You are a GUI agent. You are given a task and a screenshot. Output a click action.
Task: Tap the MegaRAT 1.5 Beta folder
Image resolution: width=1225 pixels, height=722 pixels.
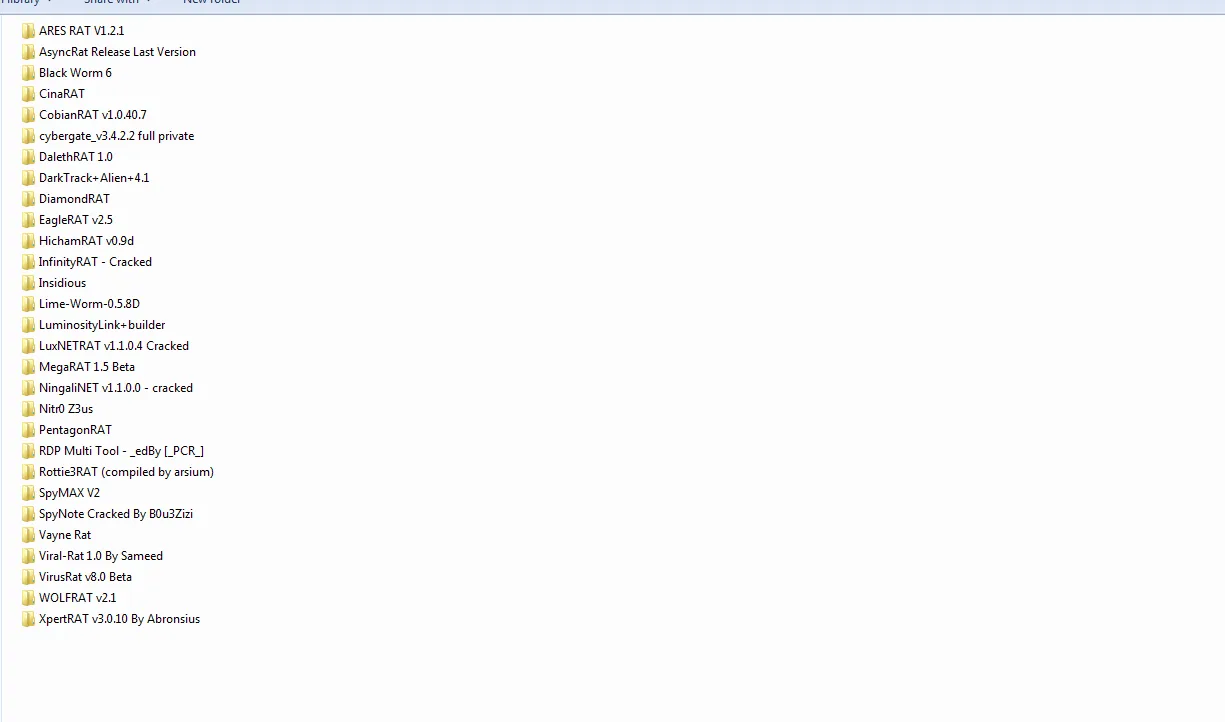coord(86,367)
